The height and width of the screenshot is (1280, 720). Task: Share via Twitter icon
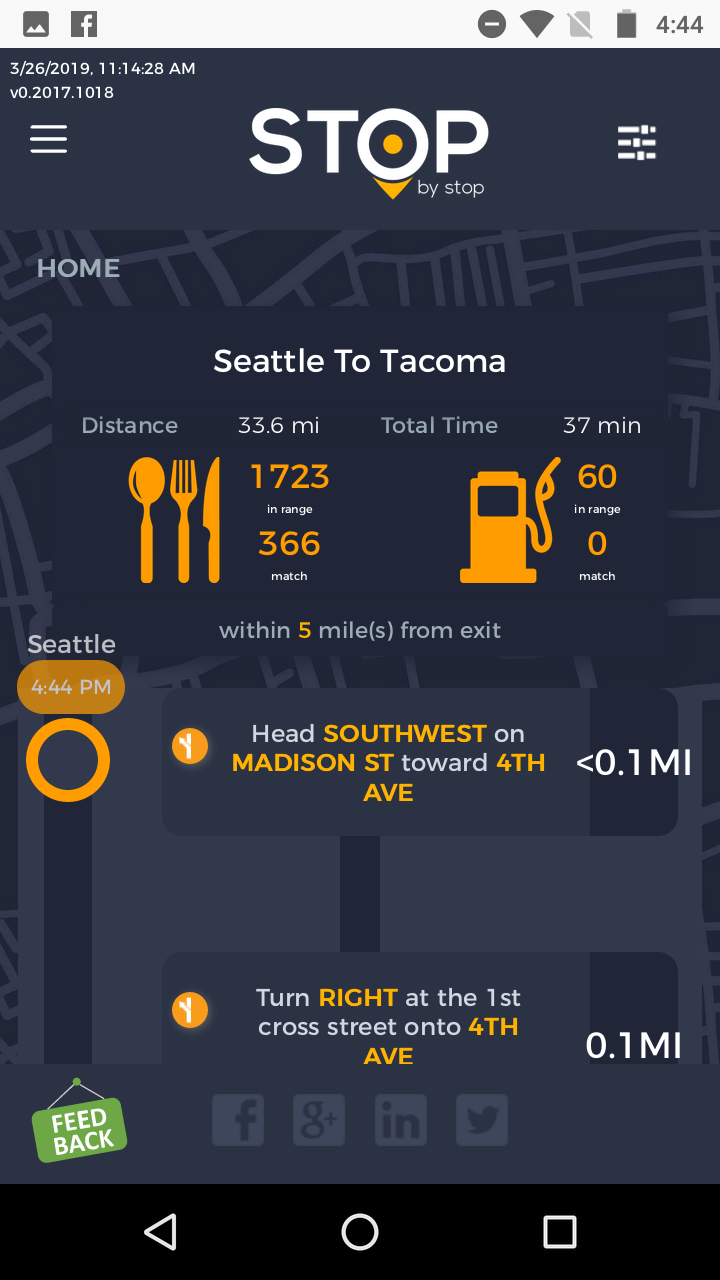point(482,1120)
